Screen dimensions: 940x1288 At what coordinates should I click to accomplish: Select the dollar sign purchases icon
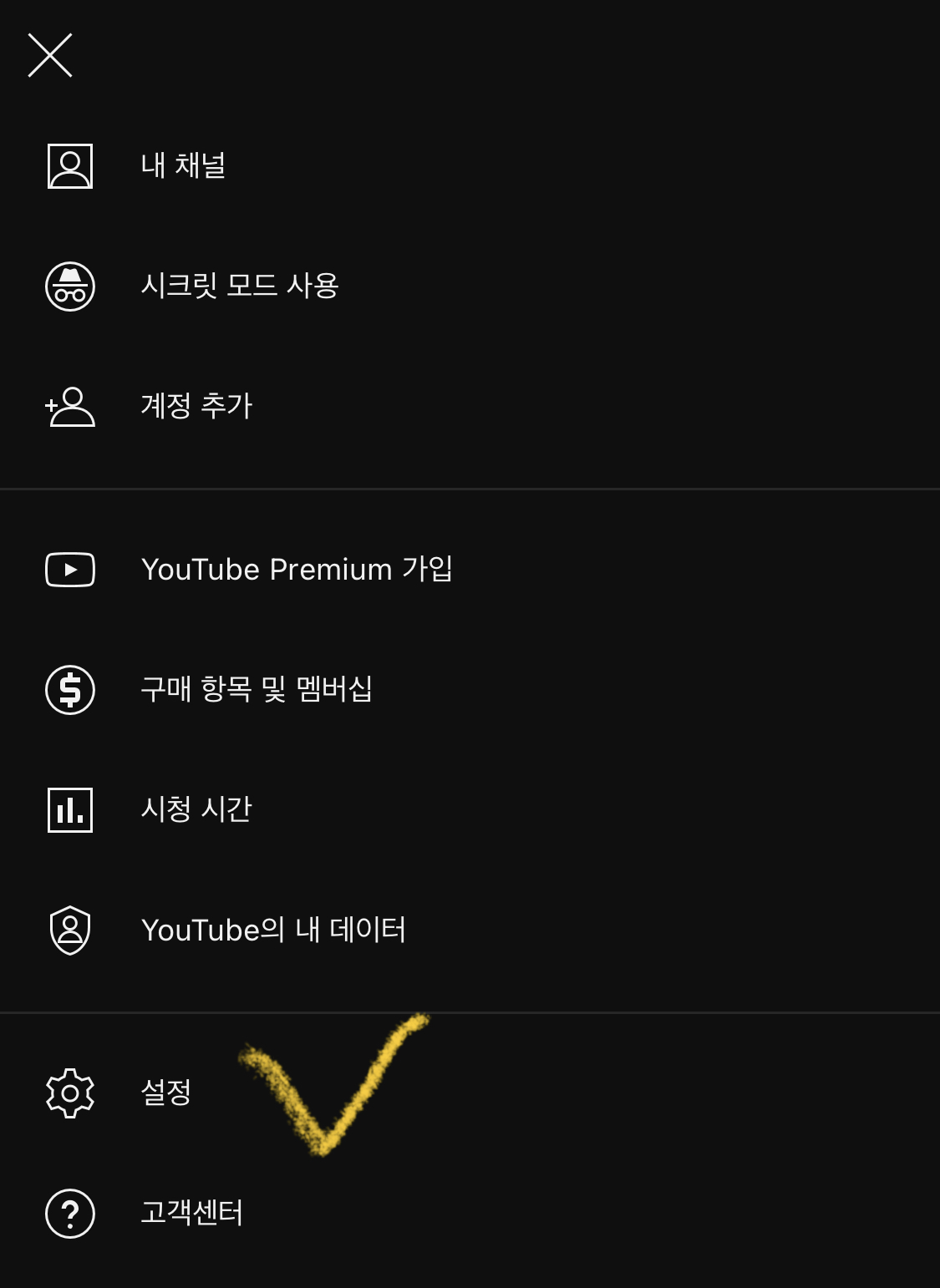coord(70,689)
